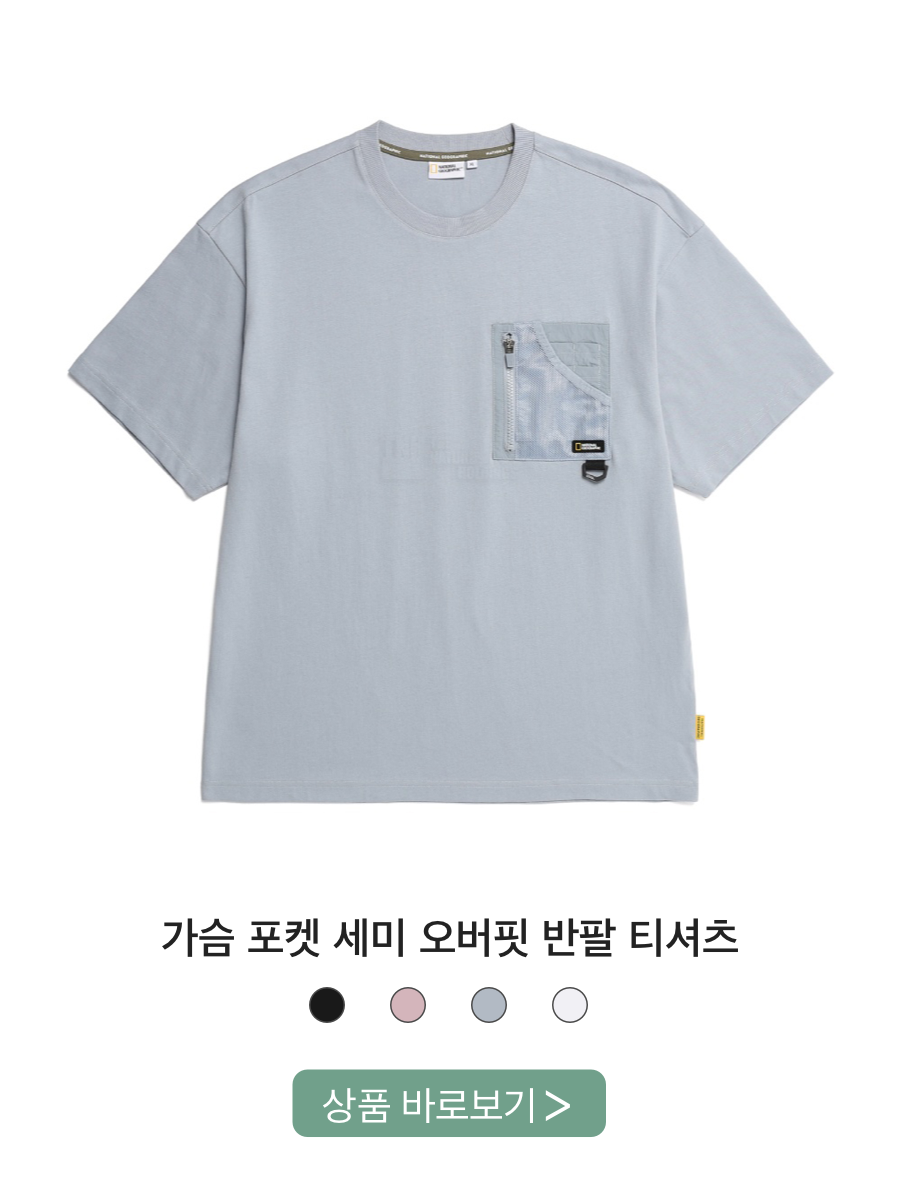Pick the white color swatch
This screenshot has height=1200, width=899.
point(570,1004)
